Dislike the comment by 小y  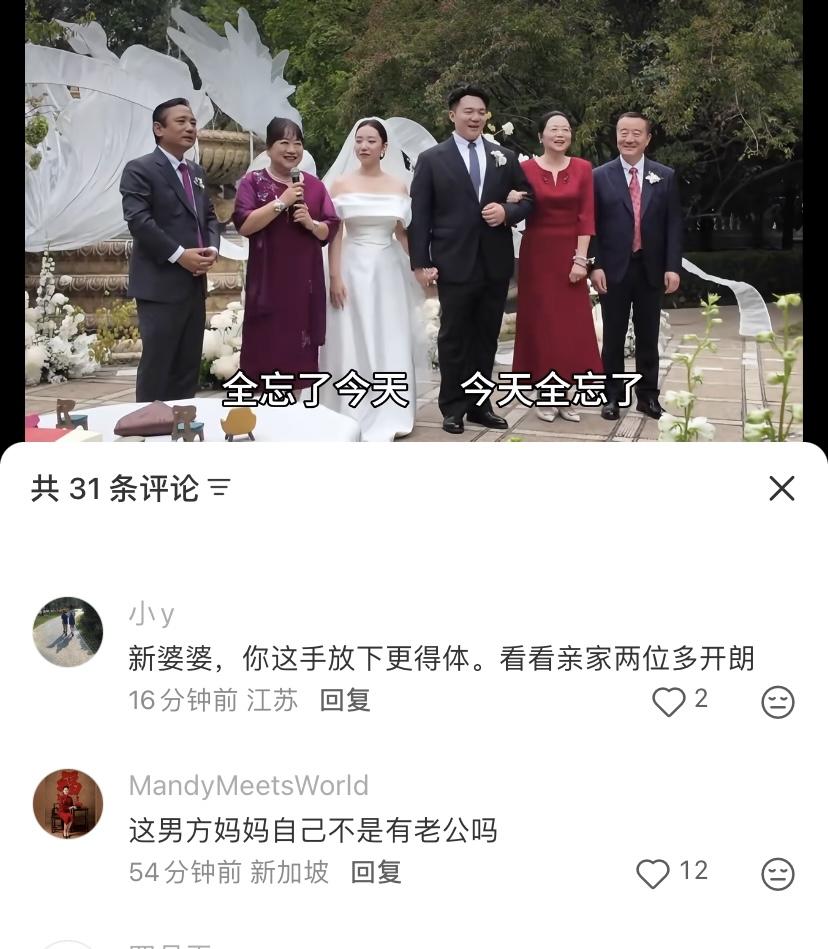point(777,702)
